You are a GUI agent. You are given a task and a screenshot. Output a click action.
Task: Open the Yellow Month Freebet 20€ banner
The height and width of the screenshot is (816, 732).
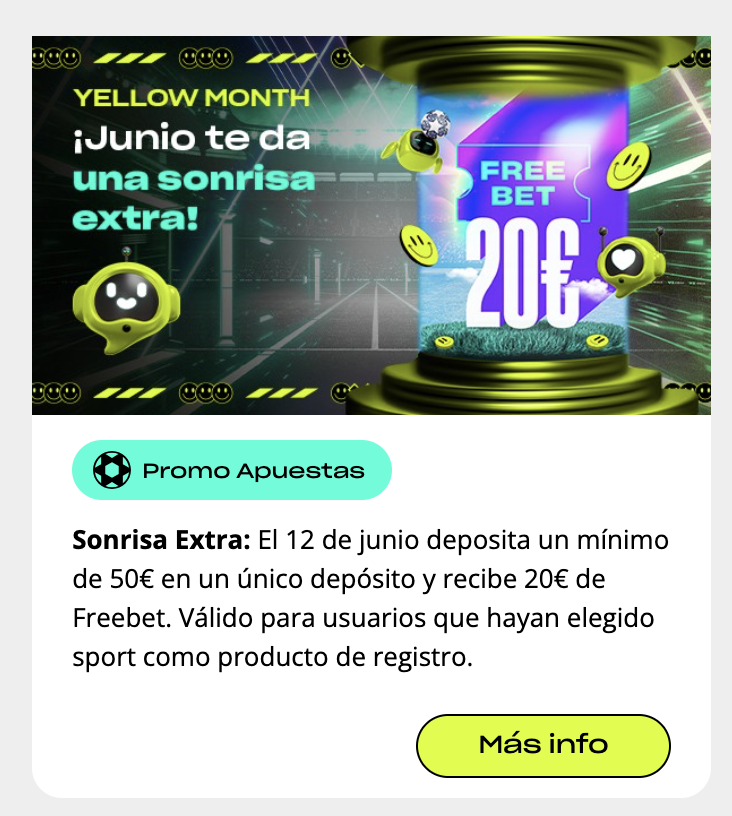(371, 225)
